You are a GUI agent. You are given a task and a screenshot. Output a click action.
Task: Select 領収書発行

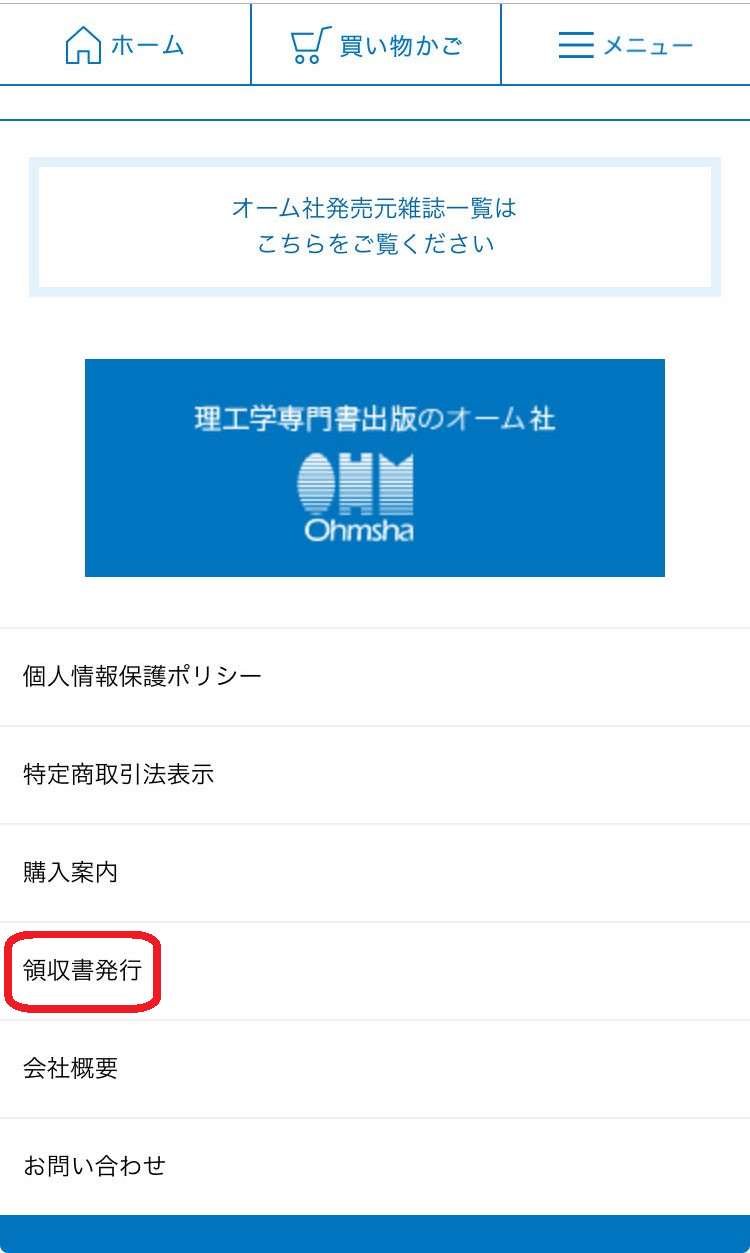tap(375, 971)
